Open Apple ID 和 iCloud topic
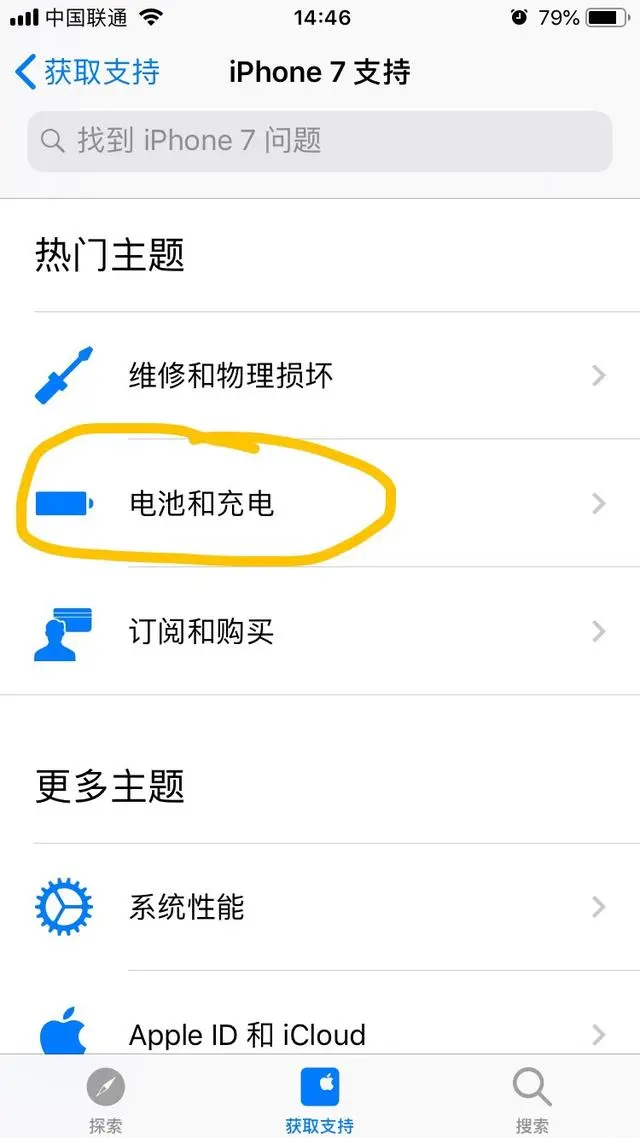This screenshot has width=640, height=1138. tap(320, 1033)
